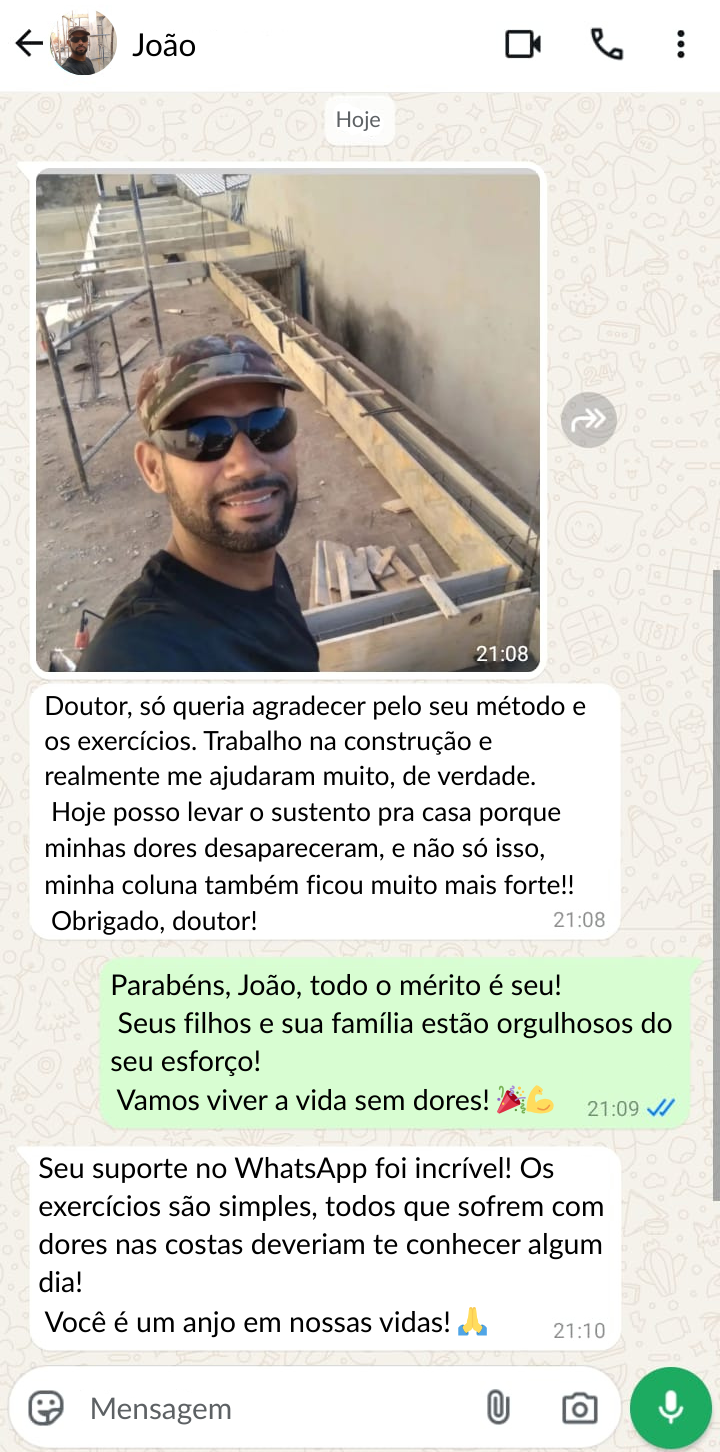
Task: View the construction selfie in full screen
Action: click(288, 420)
